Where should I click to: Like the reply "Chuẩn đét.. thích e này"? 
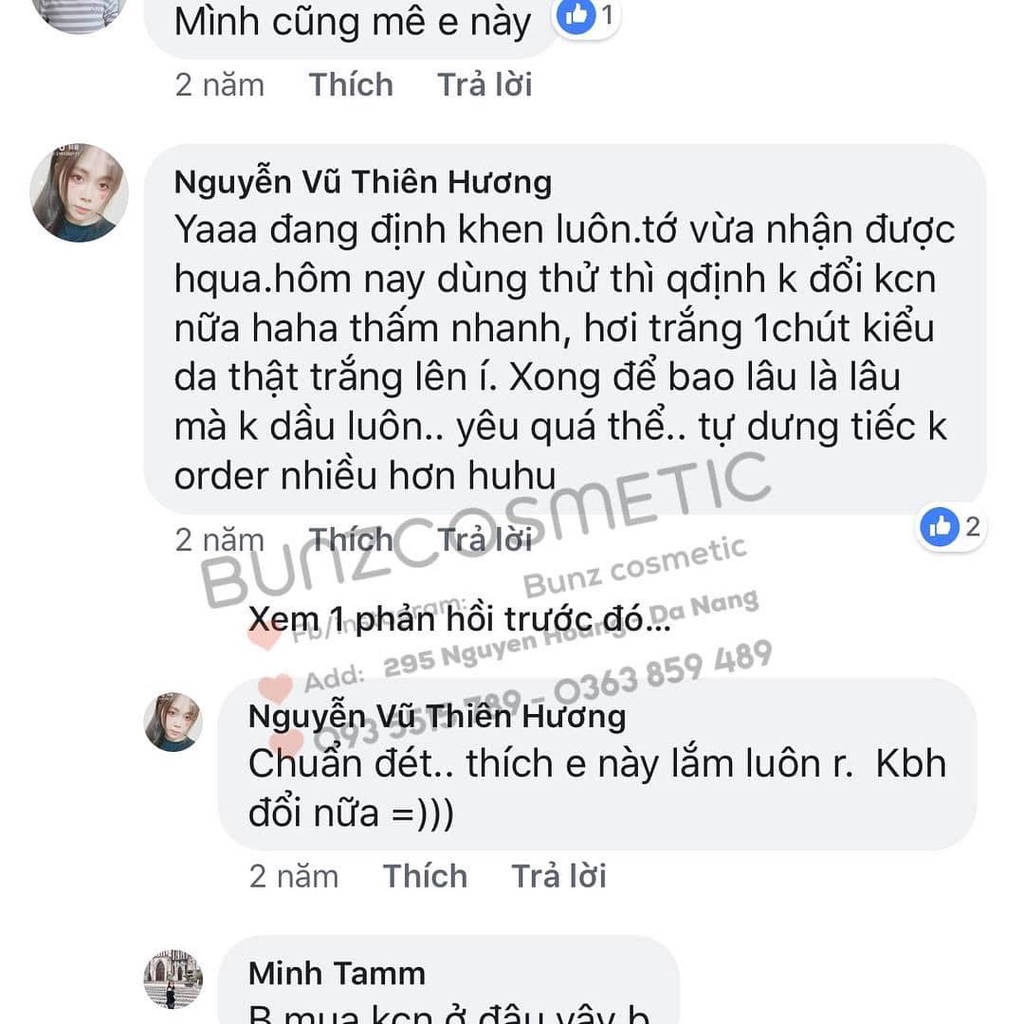[x=425, y=876]
